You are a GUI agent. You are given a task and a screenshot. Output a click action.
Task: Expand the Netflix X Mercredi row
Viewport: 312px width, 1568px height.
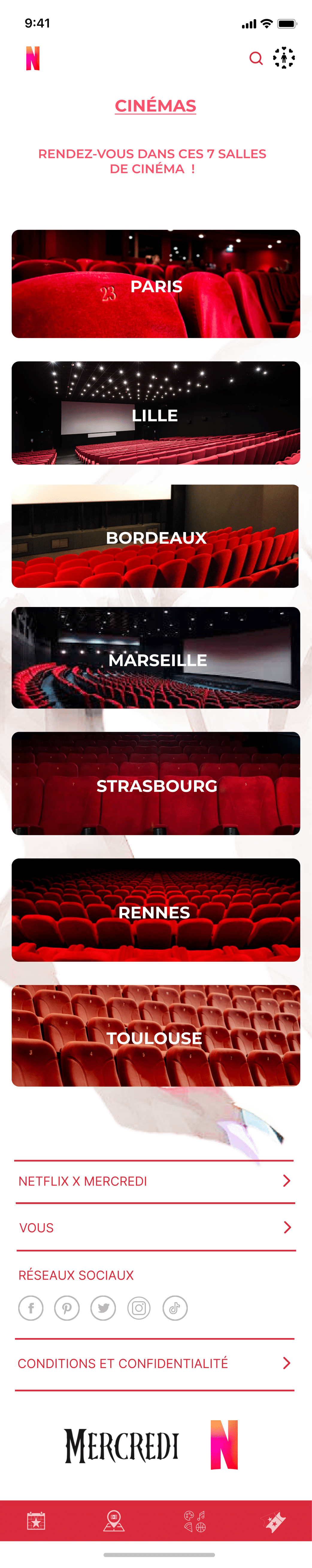click(x=155, y=1181)
